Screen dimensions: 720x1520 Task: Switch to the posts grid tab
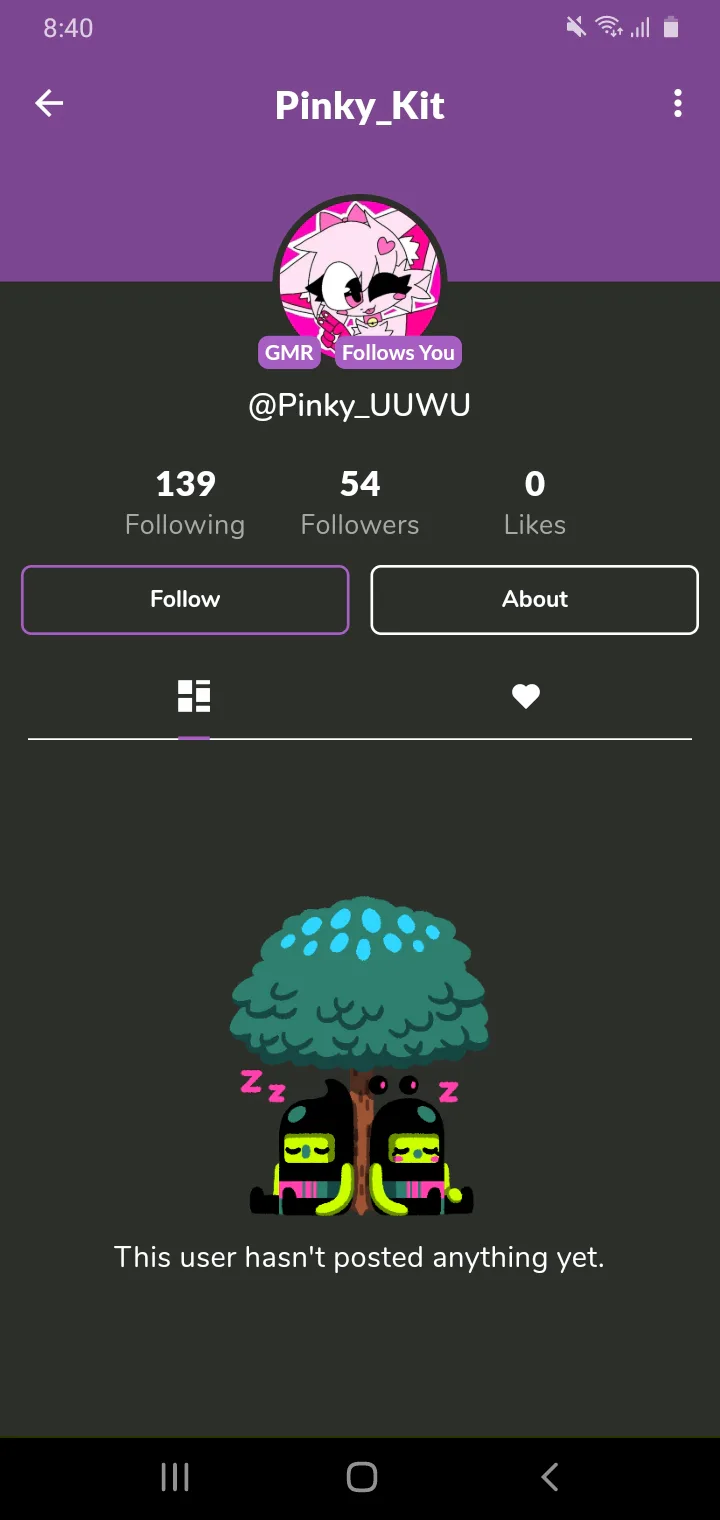click(x=194, y=696)
